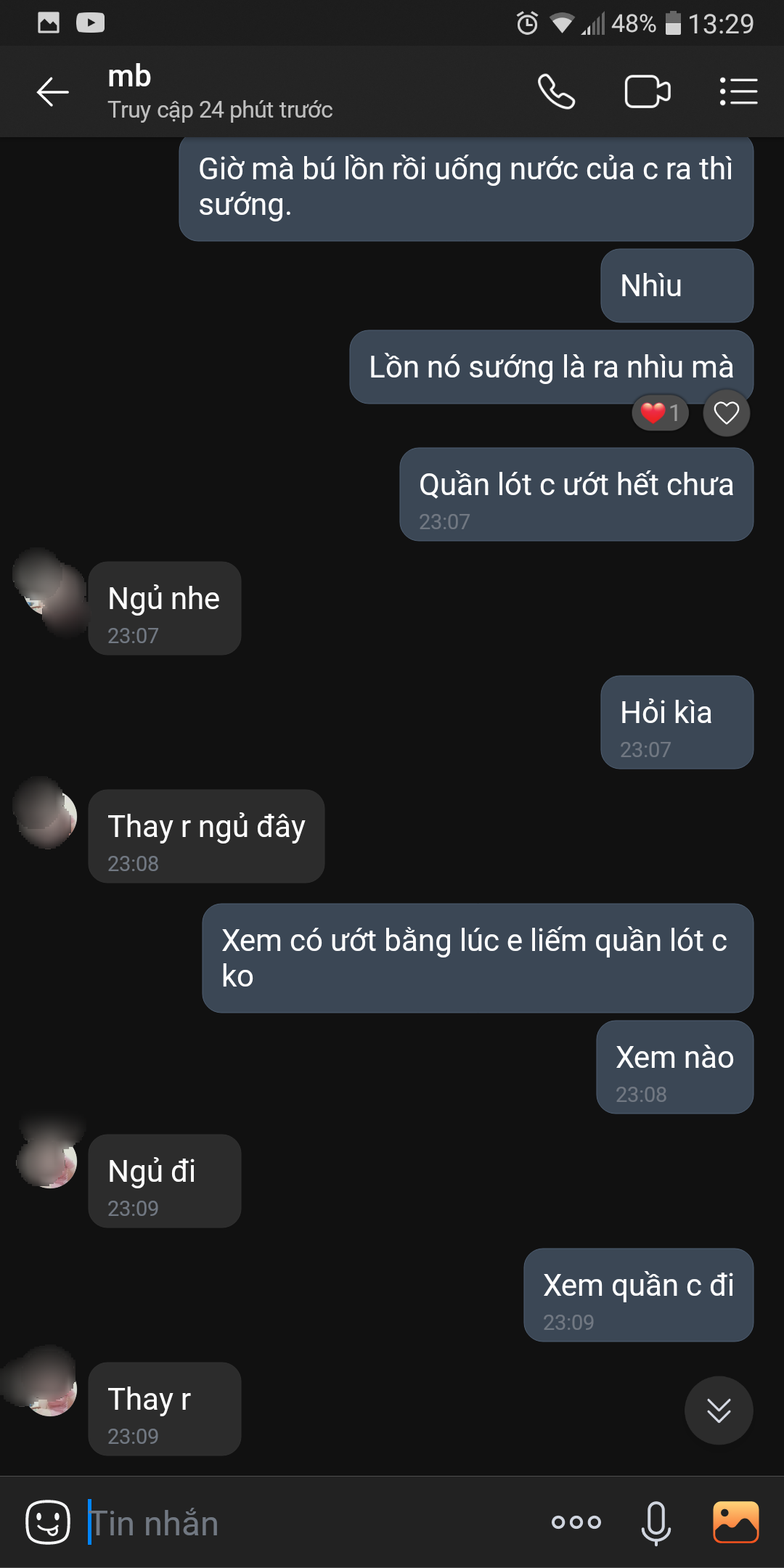Open the sticker and emoji picker
784x1568 pixels.
coord(48,1522)
